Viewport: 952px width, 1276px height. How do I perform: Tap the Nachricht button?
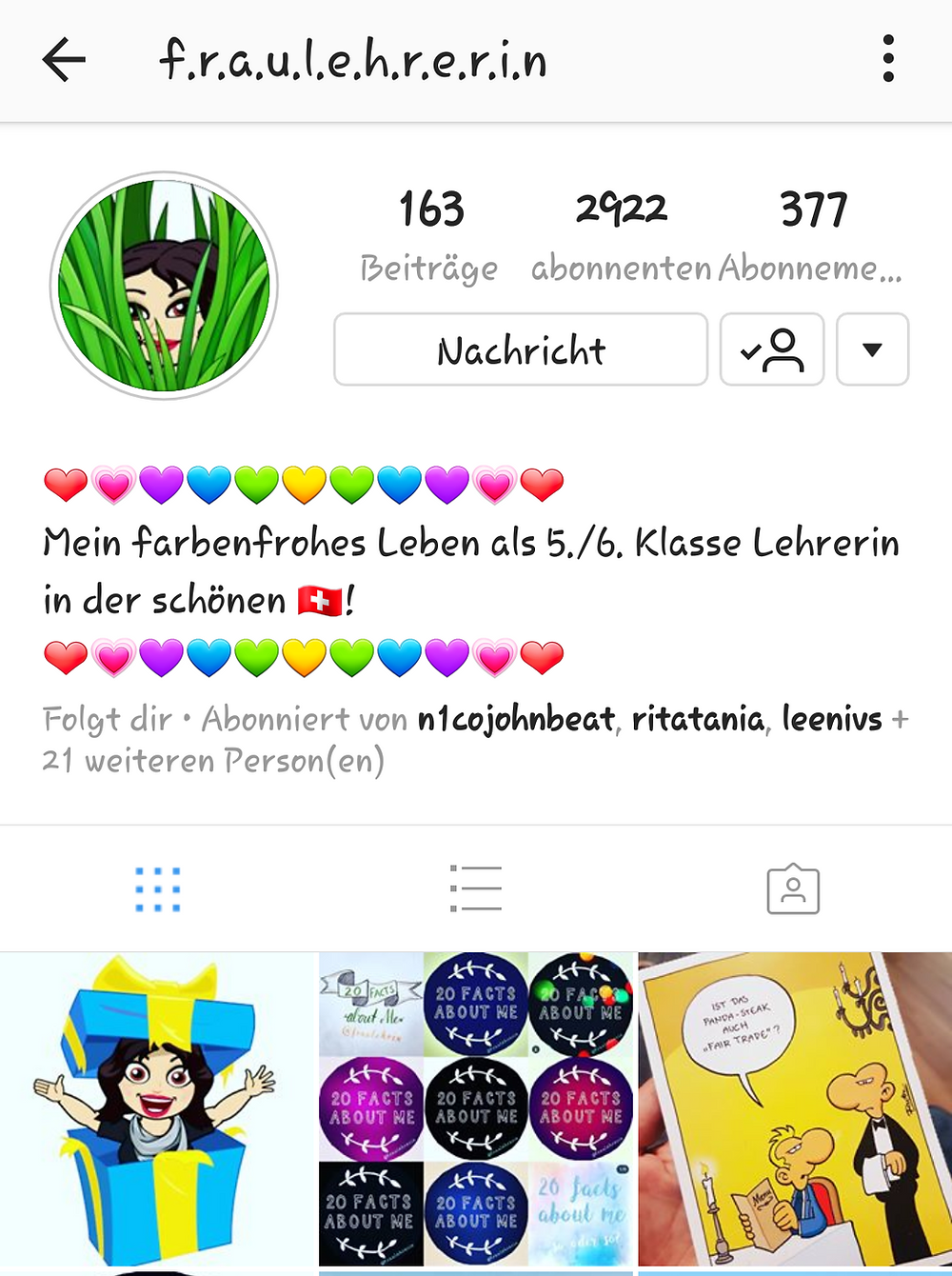click(521, 350)
